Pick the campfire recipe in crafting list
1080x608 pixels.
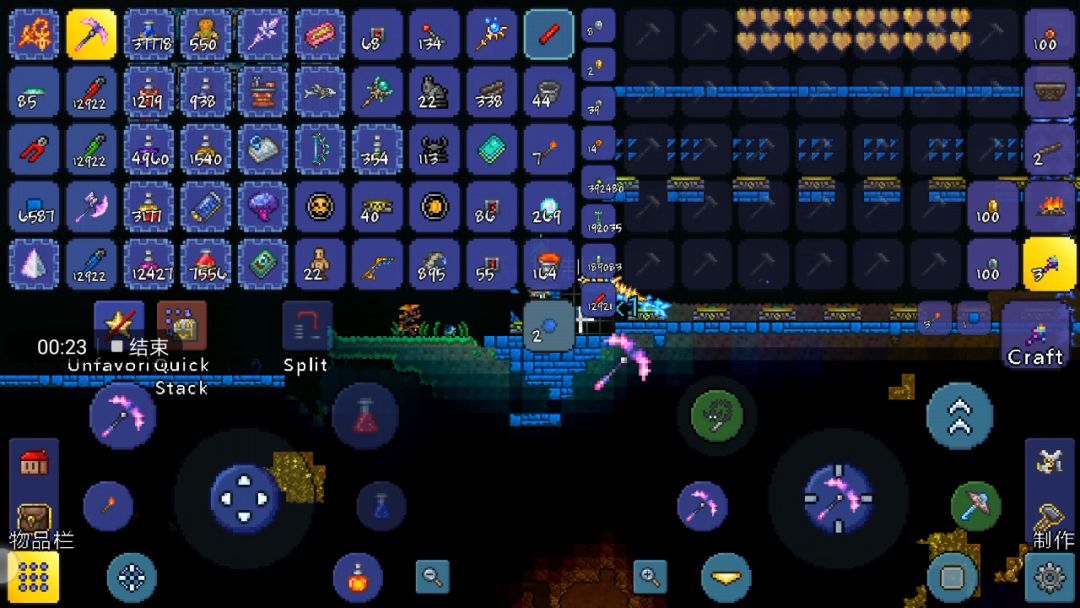click(x=1049, y=207)
